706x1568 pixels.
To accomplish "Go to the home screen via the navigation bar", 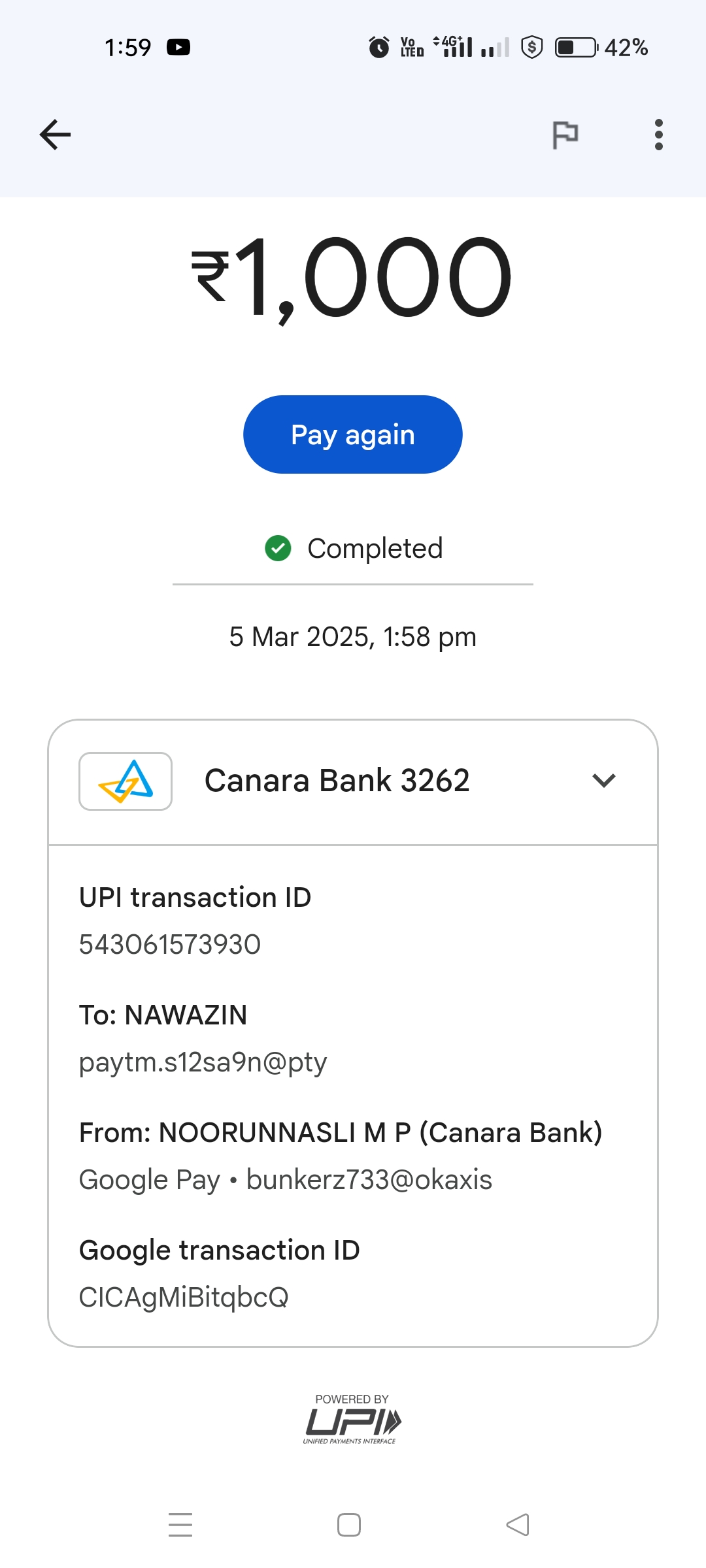I will (x=349, y=1524).
